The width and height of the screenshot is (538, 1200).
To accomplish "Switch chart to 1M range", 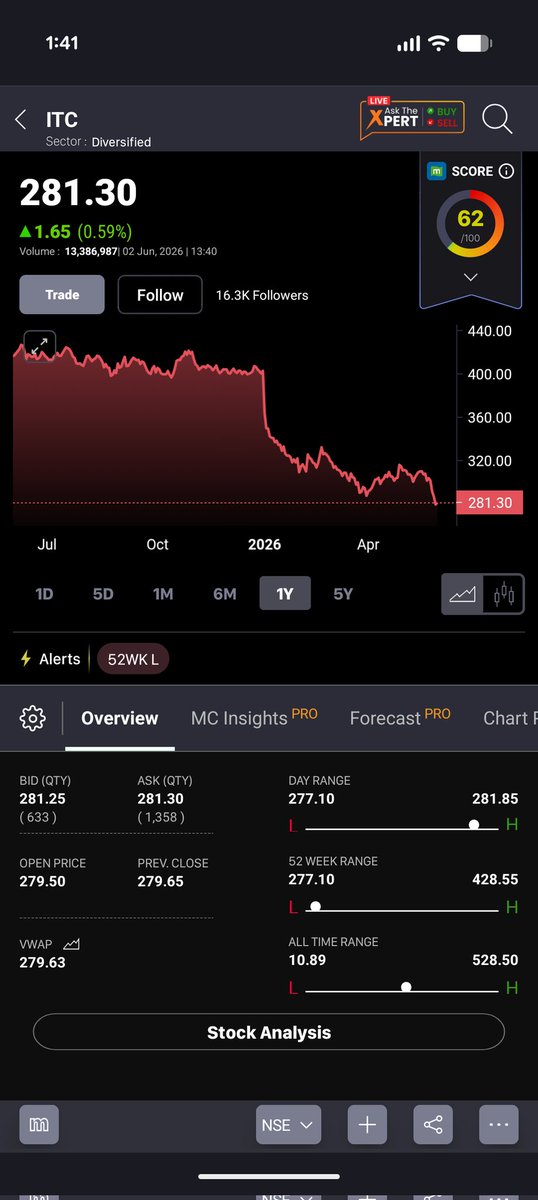I will 163,594.
